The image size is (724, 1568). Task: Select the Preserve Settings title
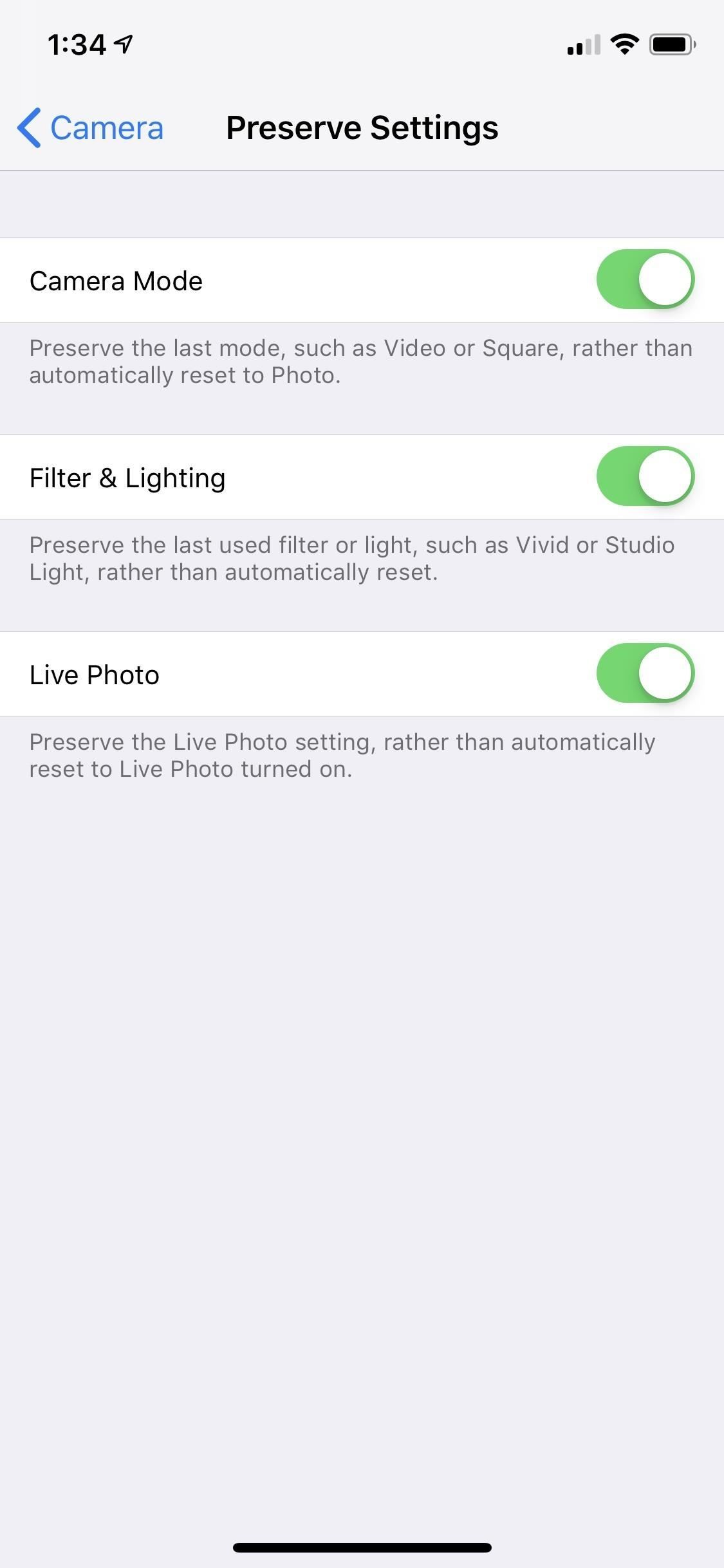point(362,127)
